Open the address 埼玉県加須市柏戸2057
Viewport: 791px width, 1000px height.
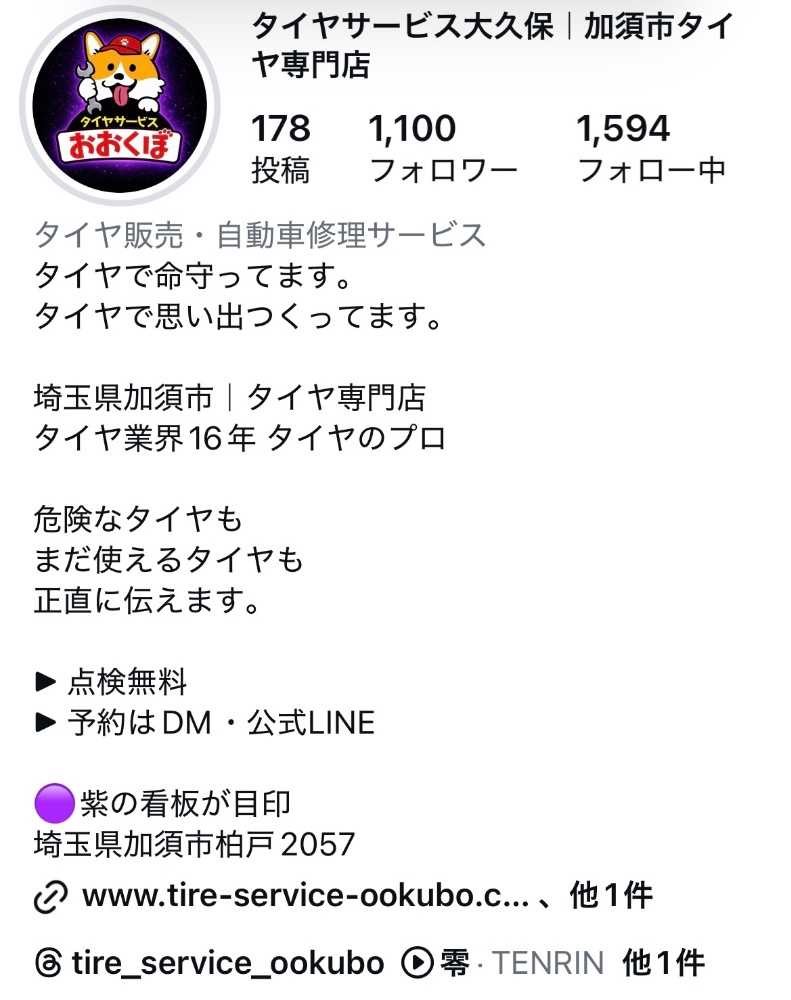click(194, 844)
